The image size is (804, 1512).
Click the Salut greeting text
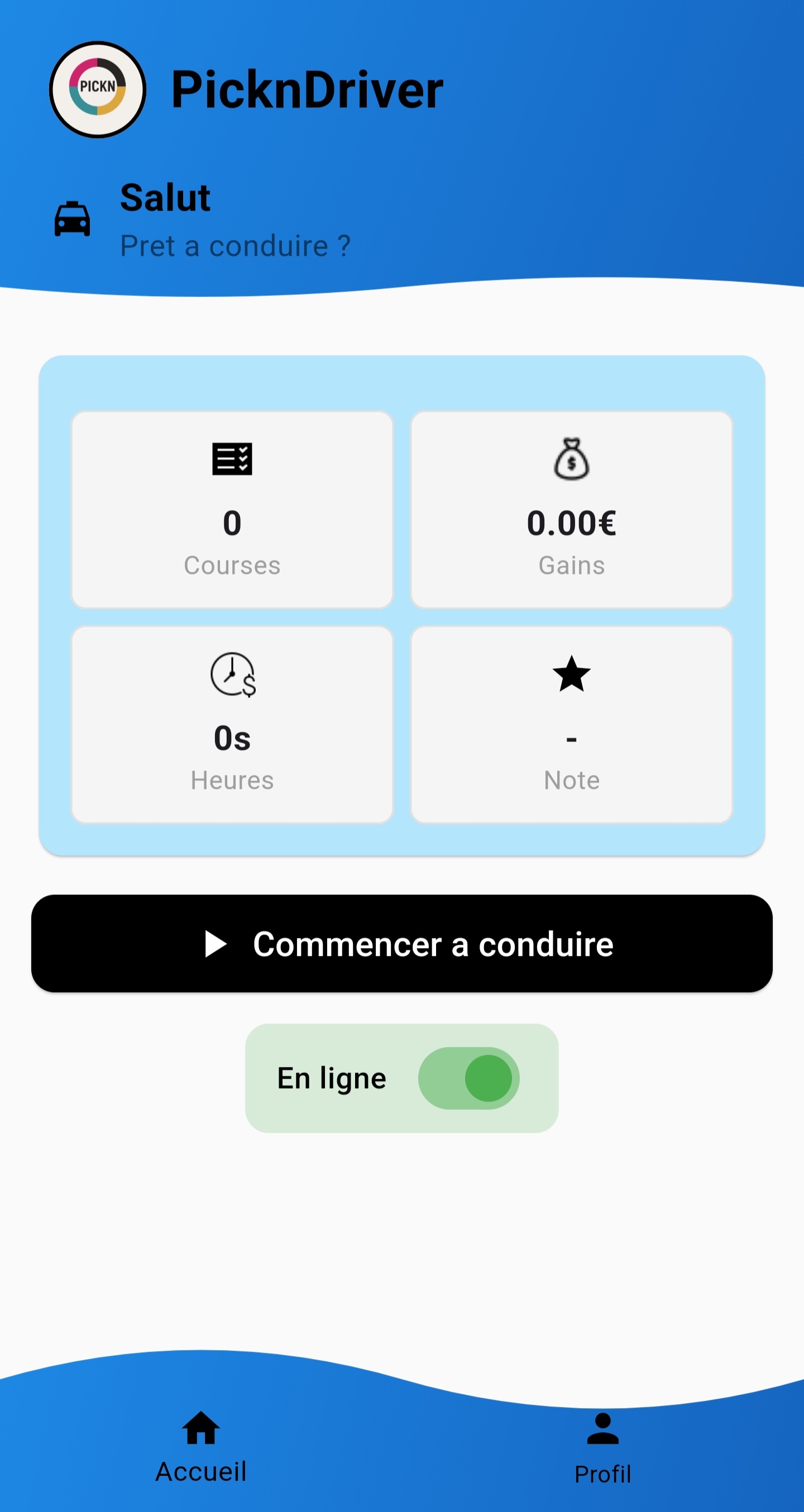[x=165, y=197]
